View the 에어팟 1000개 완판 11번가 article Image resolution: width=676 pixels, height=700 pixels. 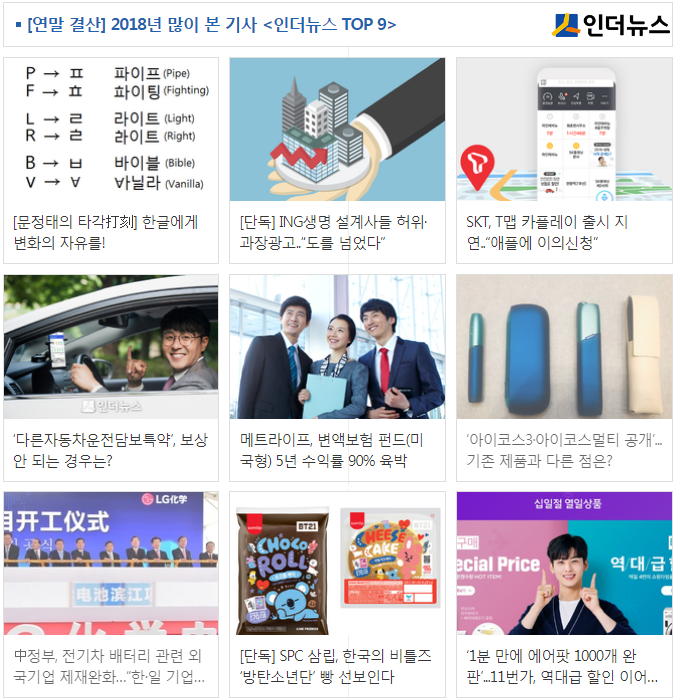(563, 667)
